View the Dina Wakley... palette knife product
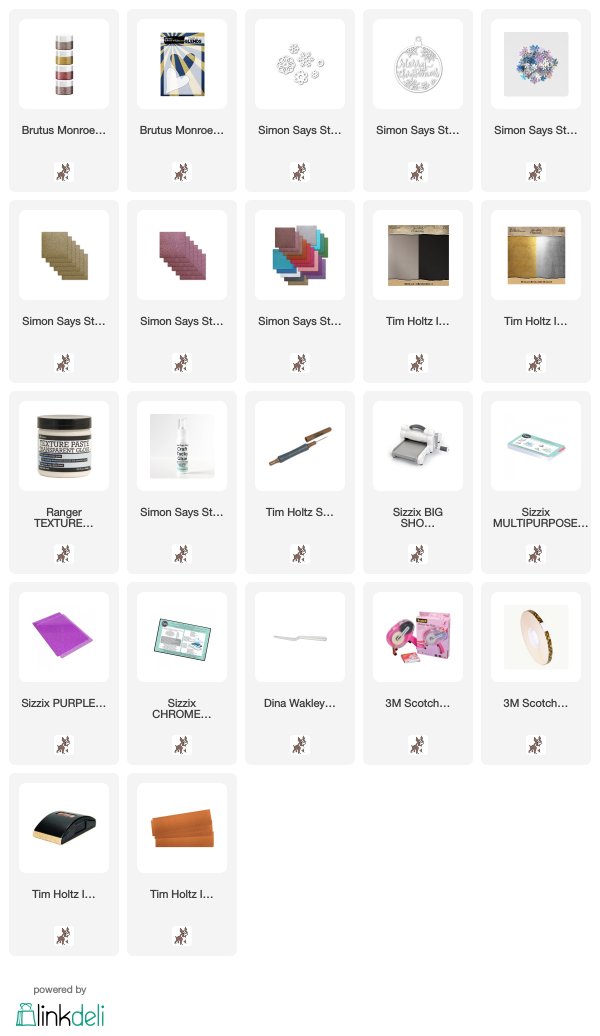The image size is (600, 1036). (x=300, y=673)
